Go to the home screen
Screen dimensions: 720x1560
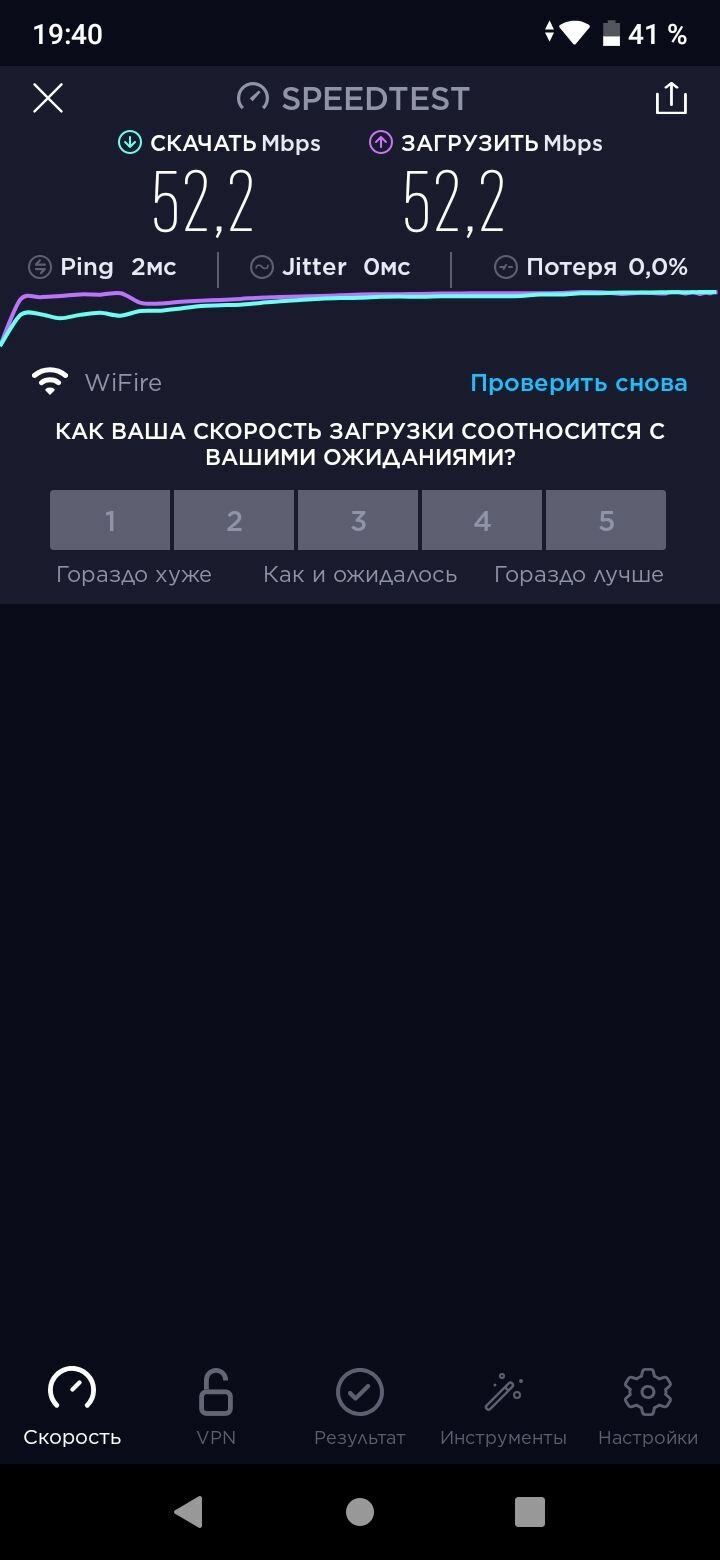[360, 1511]
